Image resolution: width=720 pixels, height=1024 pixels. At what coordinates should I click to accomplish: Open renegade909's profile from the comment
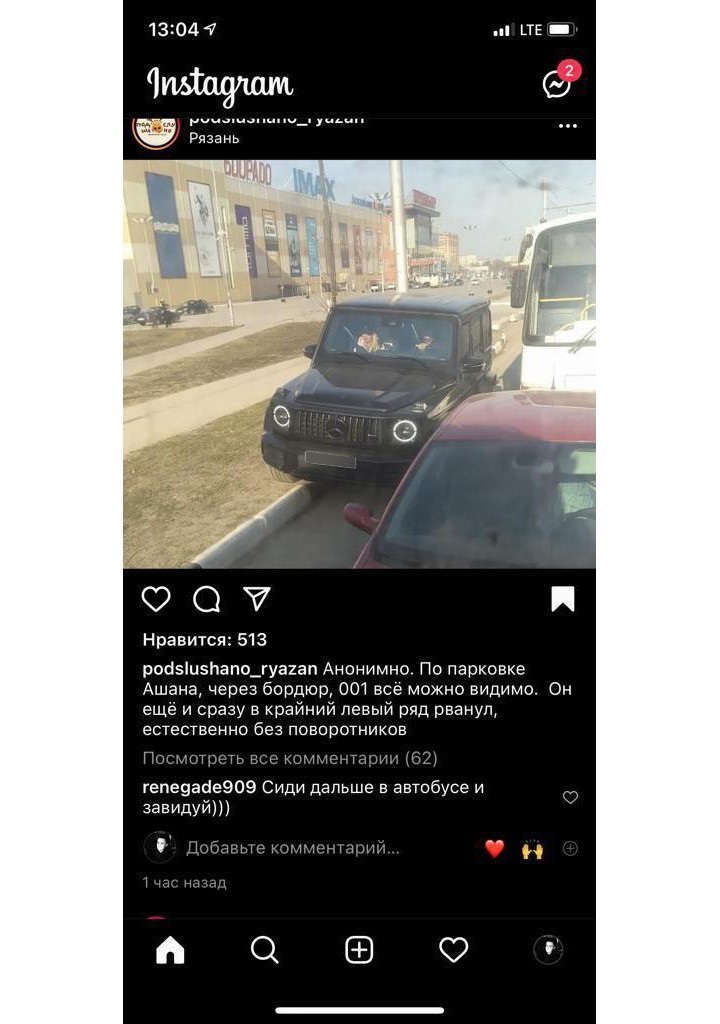pos(199,787)
